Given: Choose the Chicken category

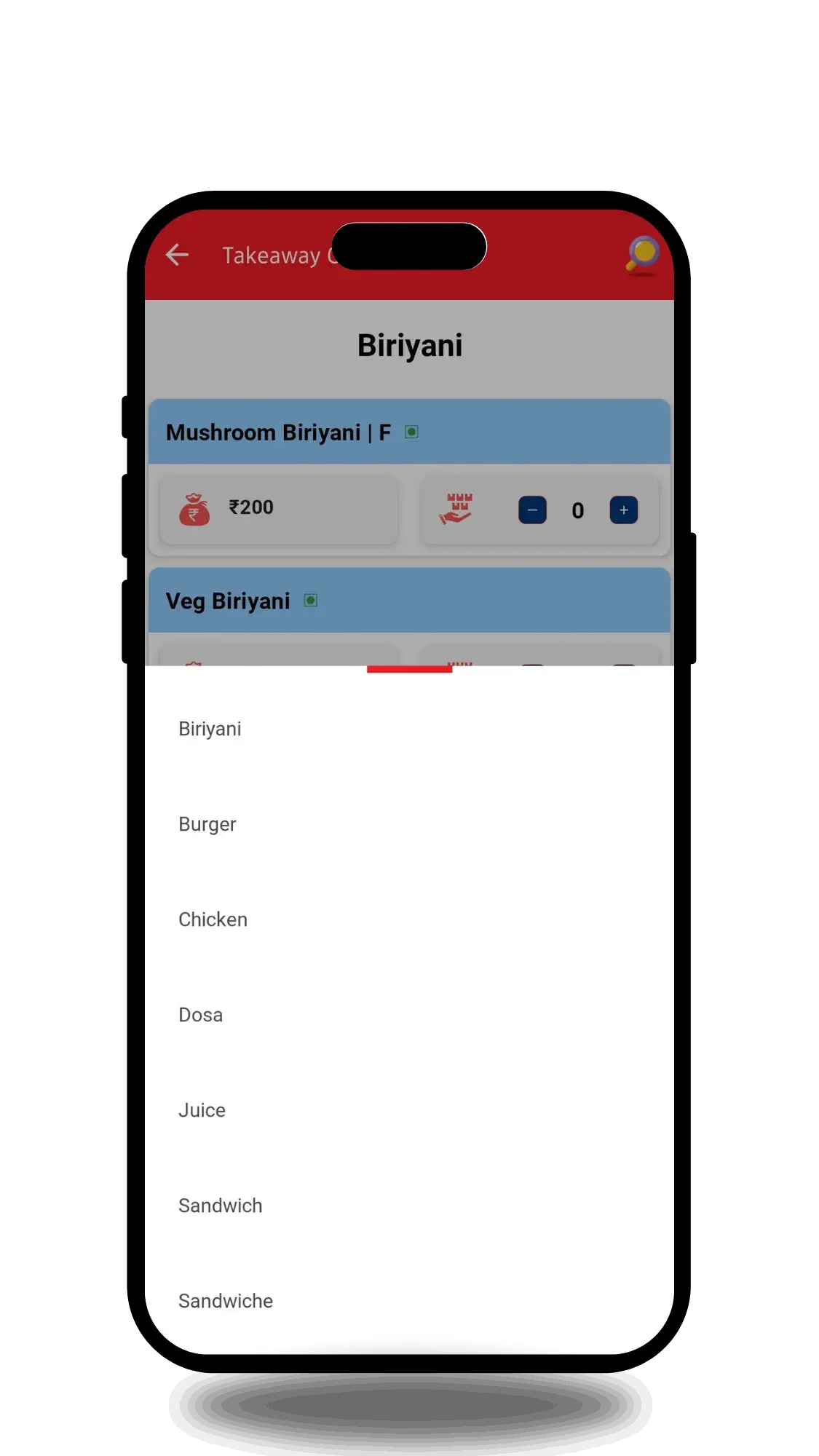Looking at the screenshot, I should click(213, 919).
